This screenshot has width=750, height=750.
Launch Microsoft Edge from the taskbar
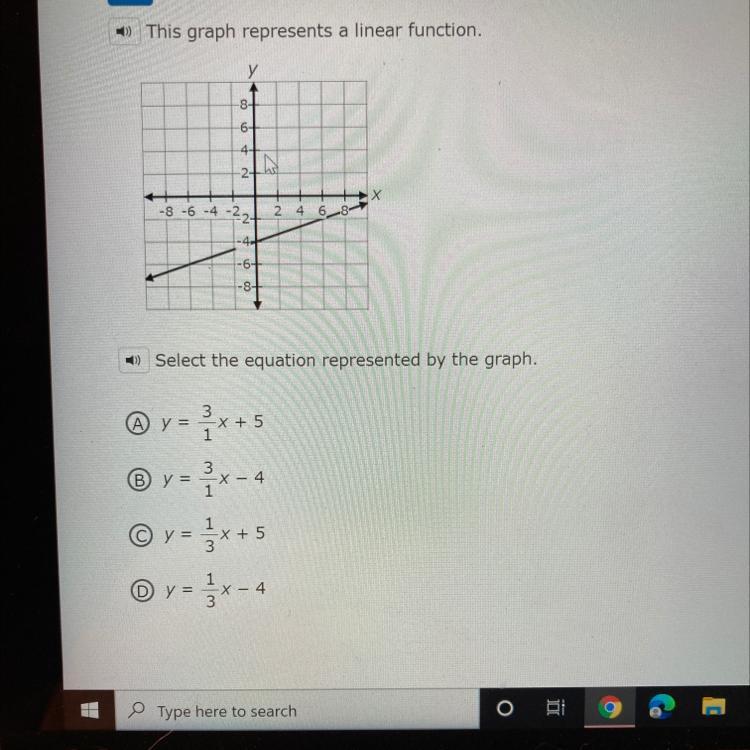662,706
